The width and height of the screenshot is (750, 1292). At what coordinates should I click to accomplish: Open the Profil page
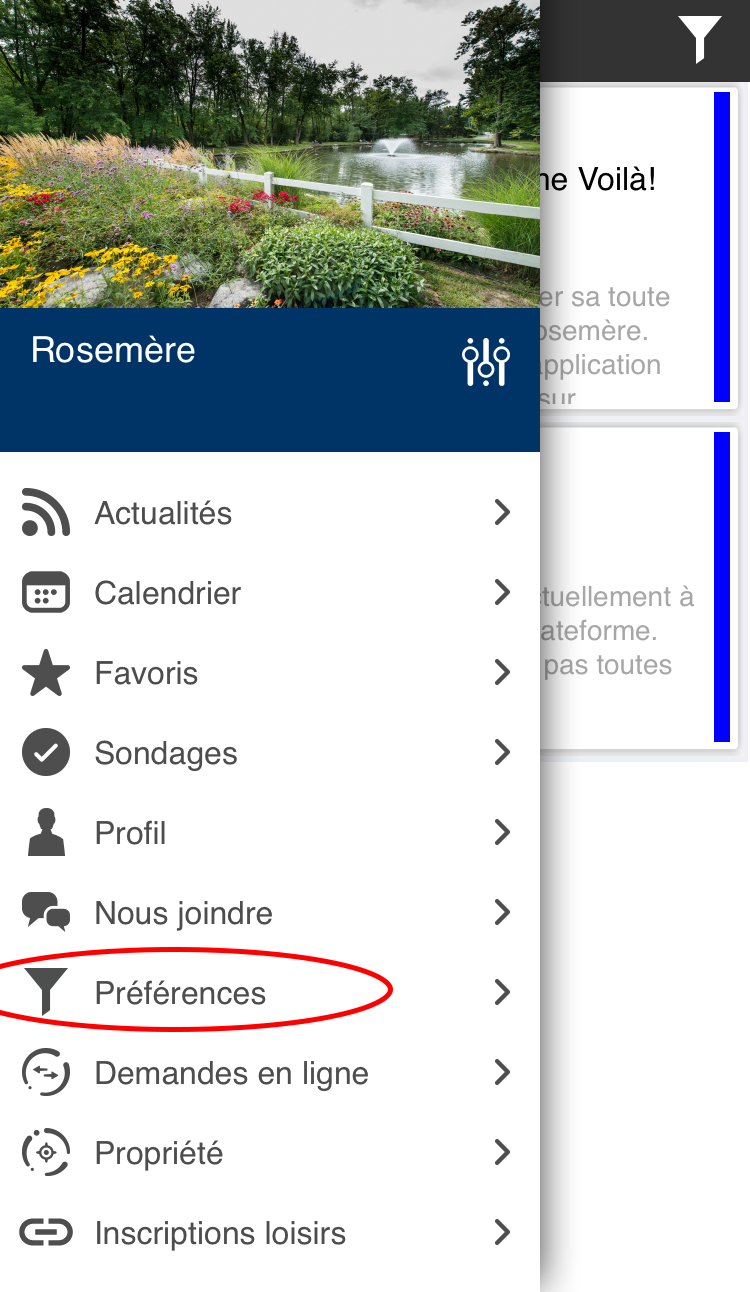[265, 833]
